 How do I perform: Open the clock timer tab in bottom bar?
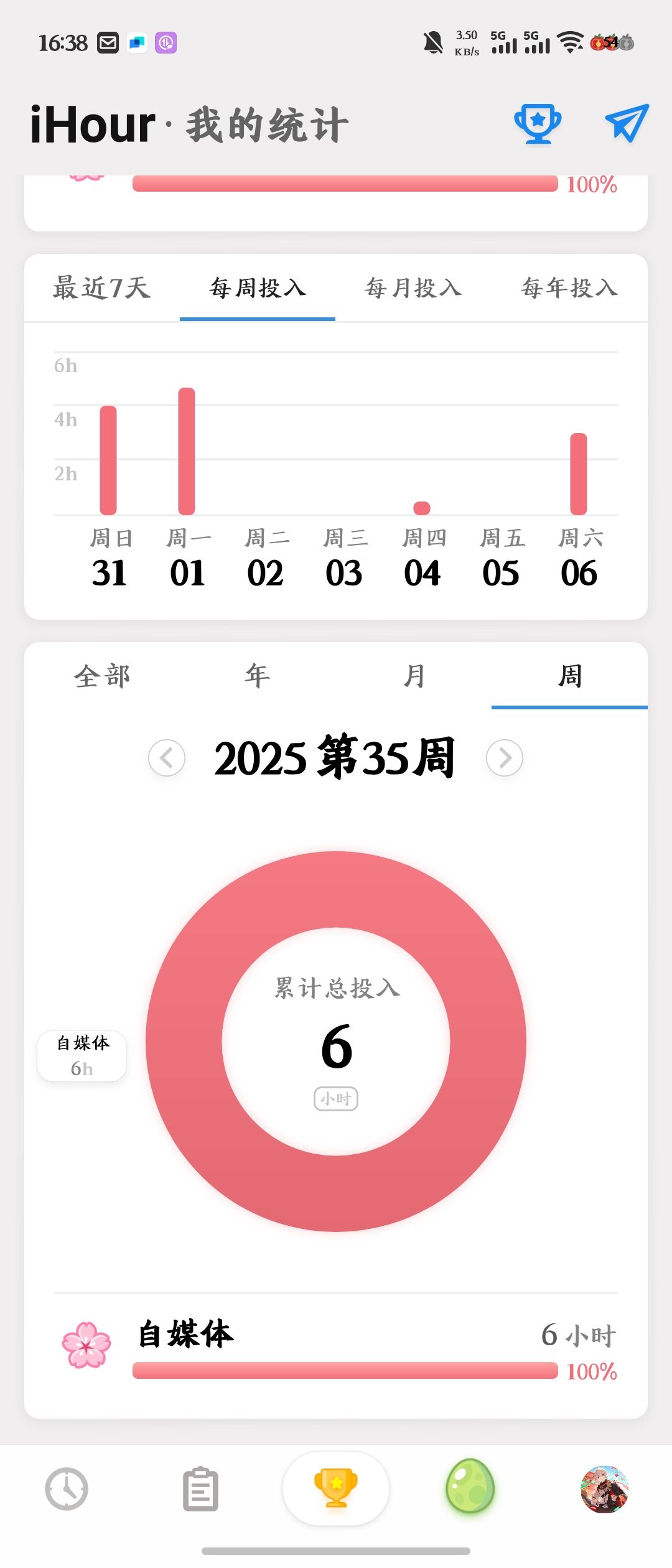pos(67,1489)
